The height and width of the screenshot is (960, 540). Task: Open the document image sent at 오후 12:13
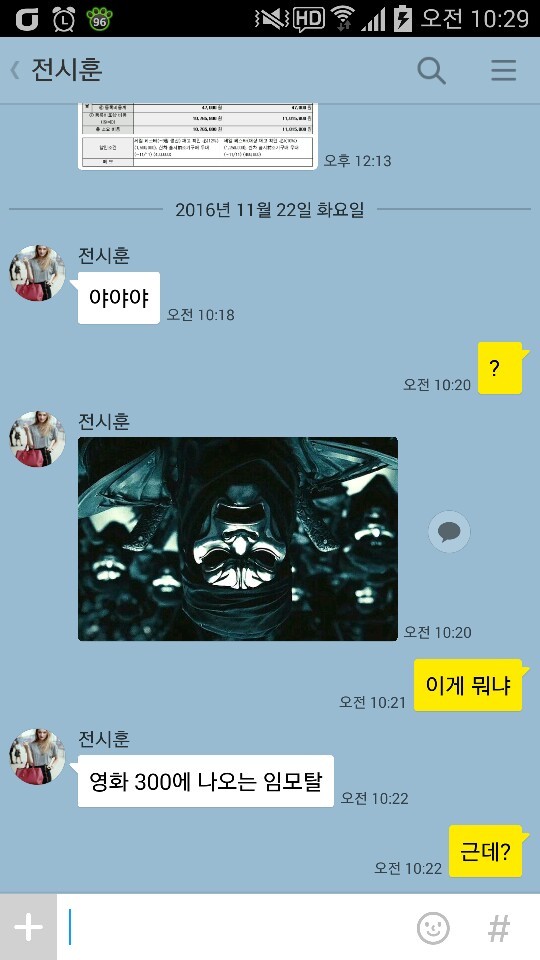coord(198,136)
